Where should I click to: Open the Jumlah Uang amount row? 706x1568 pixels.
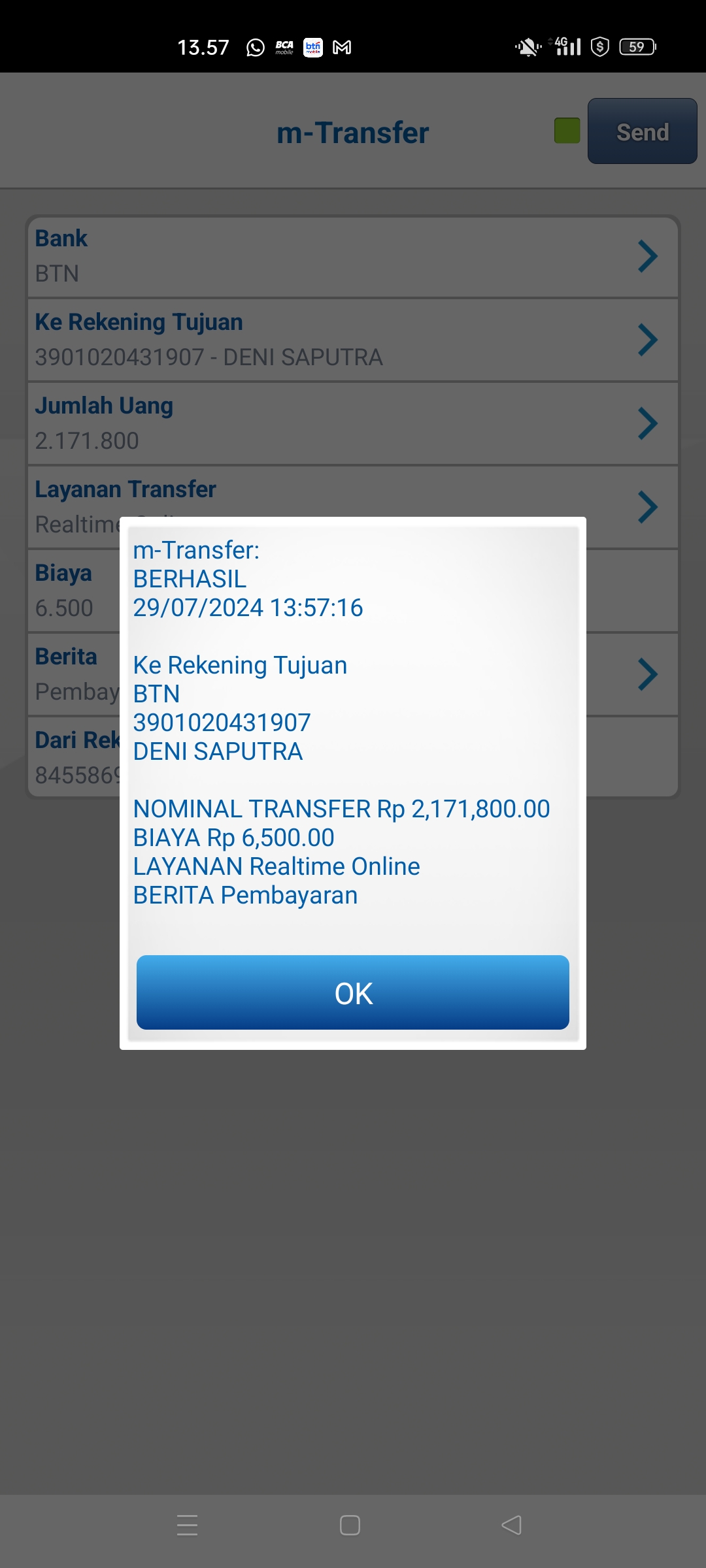pyautogui.click(x=353, y=423)
